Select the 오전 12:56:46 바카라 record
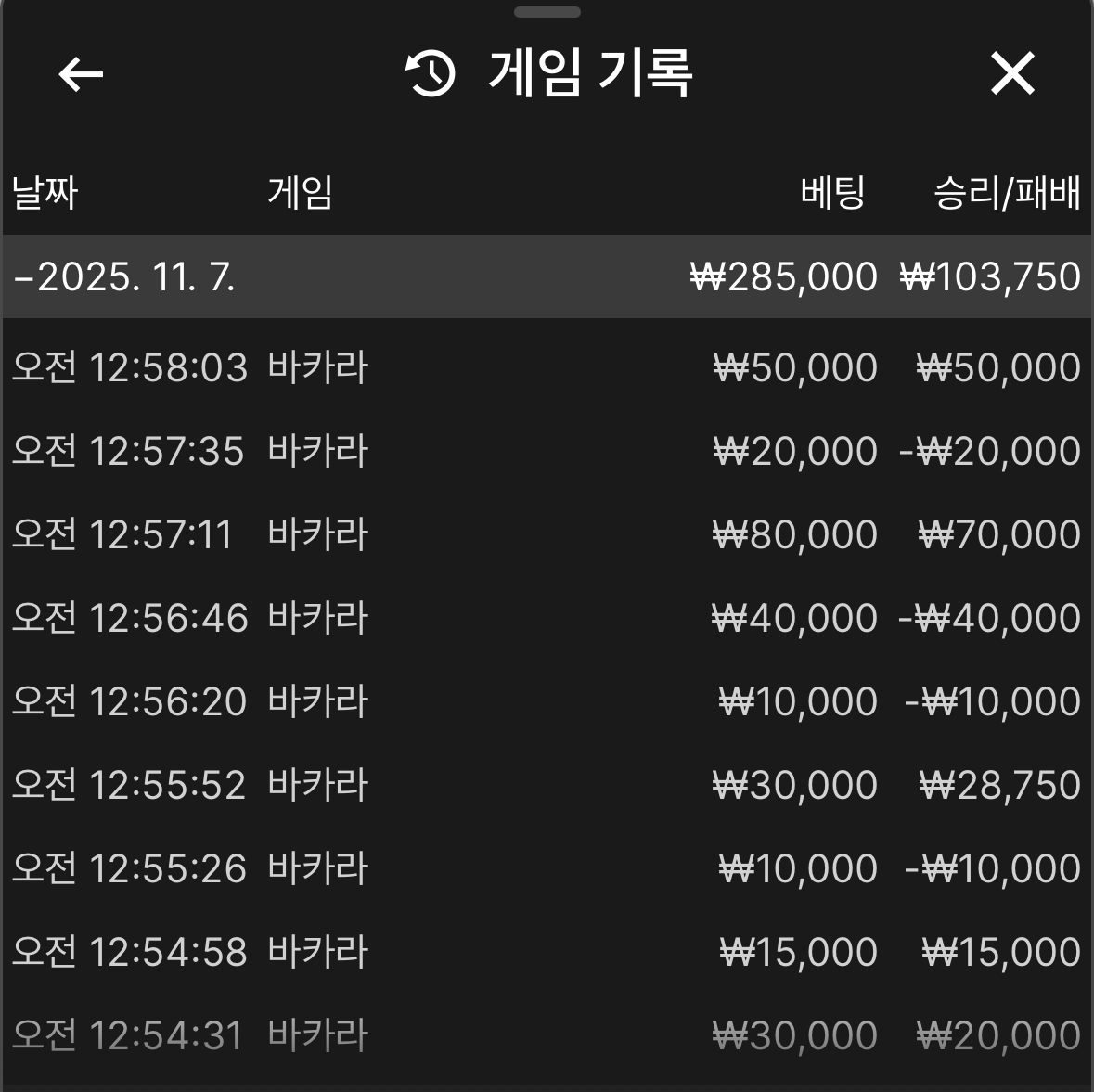Viewport: 1094px width, 1092px height. coord(546,619)
